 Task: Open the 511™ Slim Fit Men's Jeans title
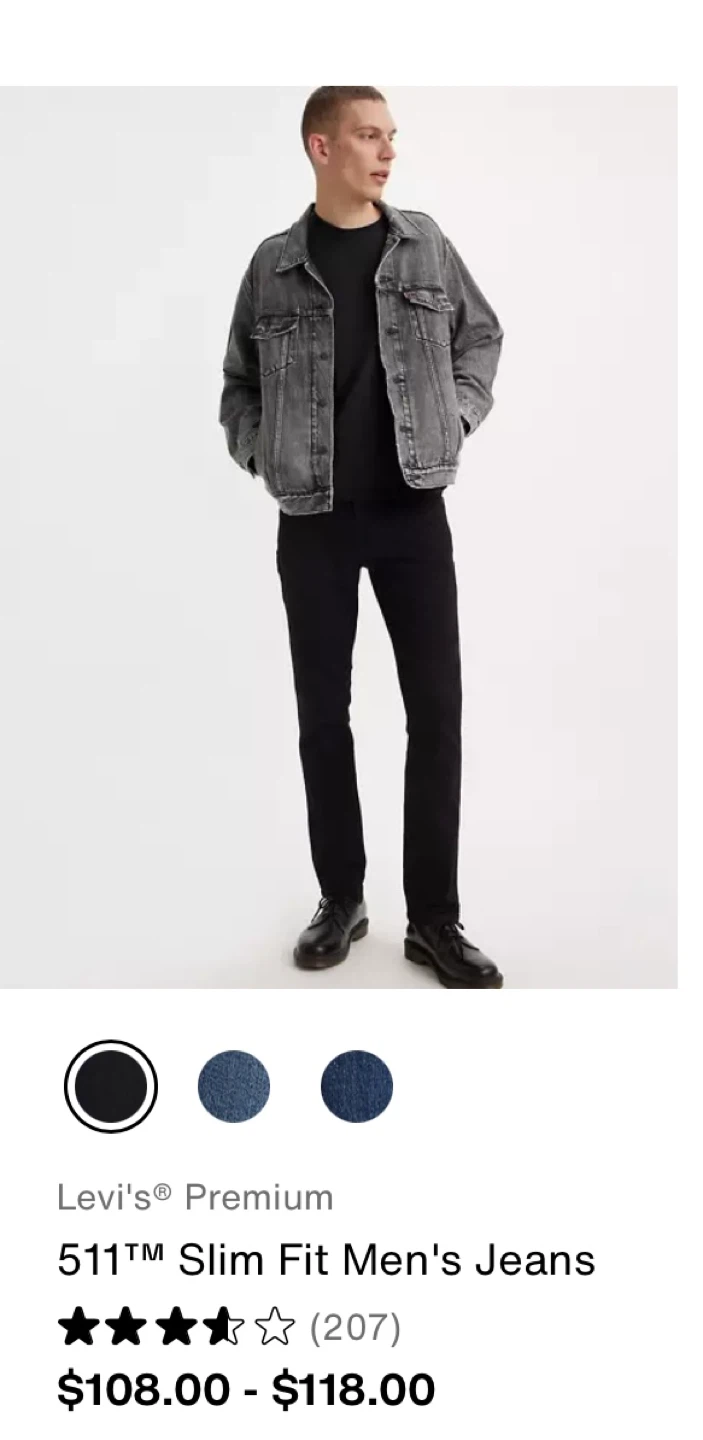pos(326,1260)
